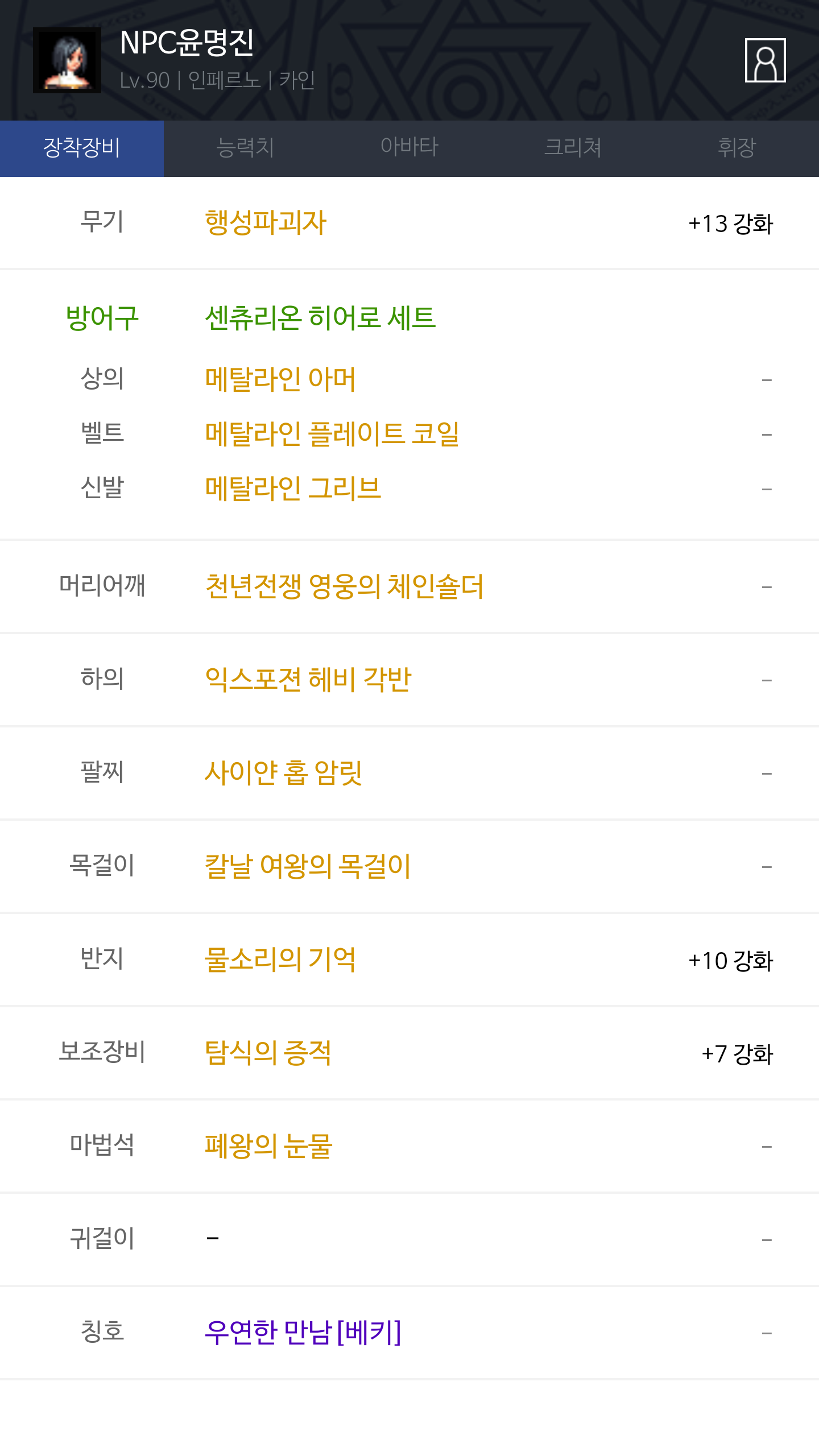The width and height of the screenshot is (819, 1456).
Task: Switch to the 능력치 tab
Action: (x=246, y=148)
